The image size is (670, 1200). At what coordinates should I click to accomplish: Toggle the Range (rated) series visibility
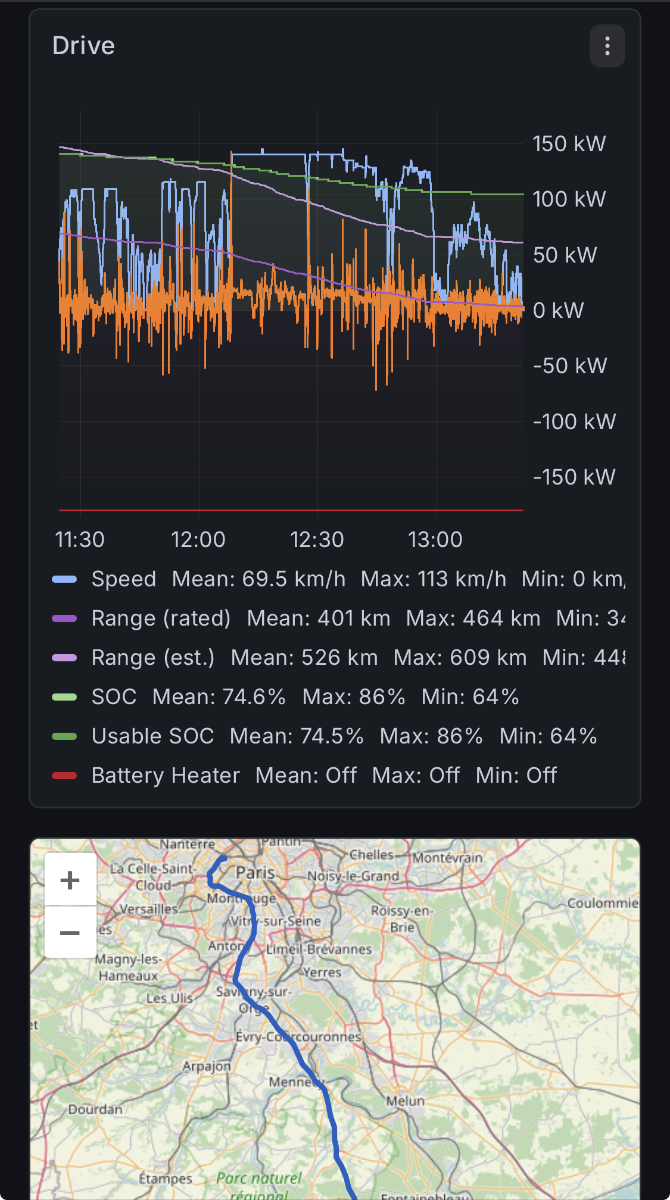pyautogui.click(x=160, y=618)
